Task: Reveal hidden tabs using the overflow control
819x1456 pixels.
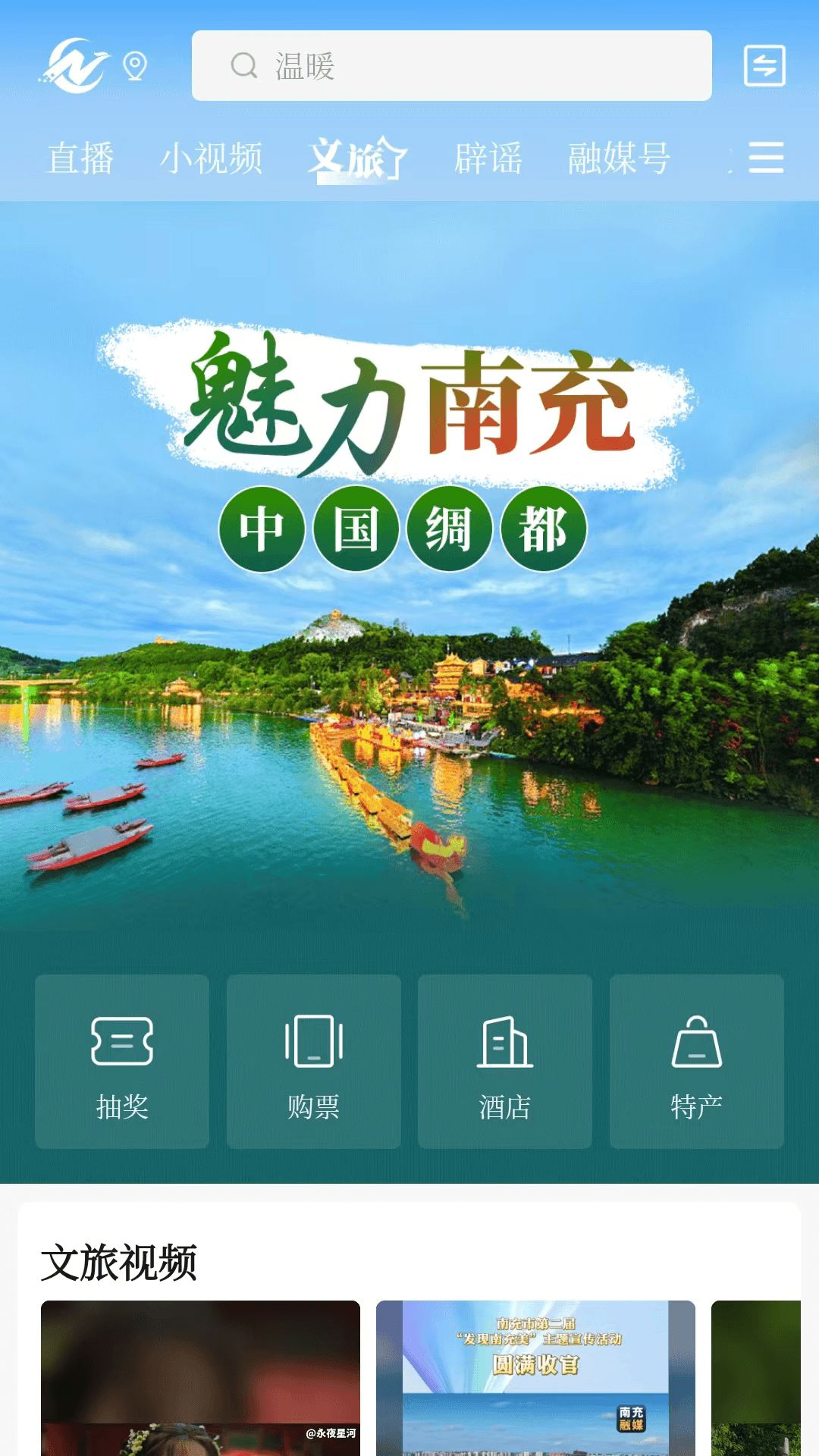Action: 766,158
